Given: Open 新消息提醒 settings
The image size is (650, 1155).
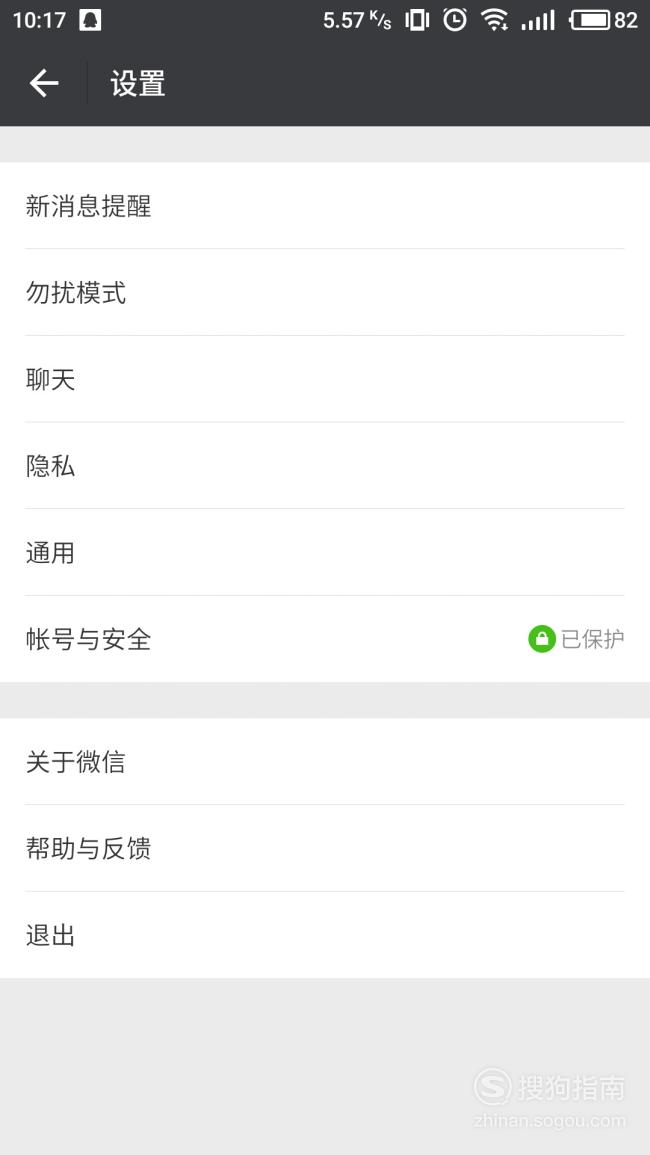Looking at the screenshot, I should coord(325,206).
